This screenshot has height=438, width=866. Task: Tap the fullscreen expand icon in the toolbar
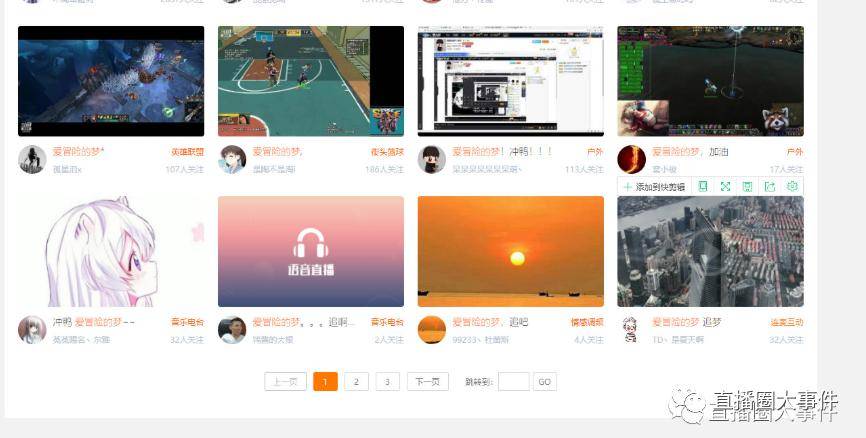tap(725, 187)
